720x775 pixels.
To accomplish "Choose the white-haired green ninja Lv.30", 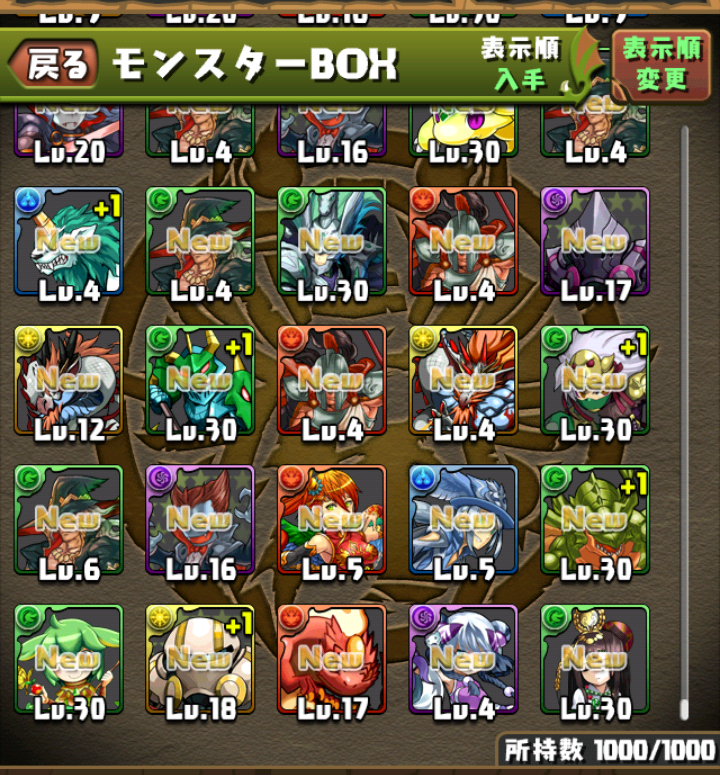I will click(x=594, y=380).
